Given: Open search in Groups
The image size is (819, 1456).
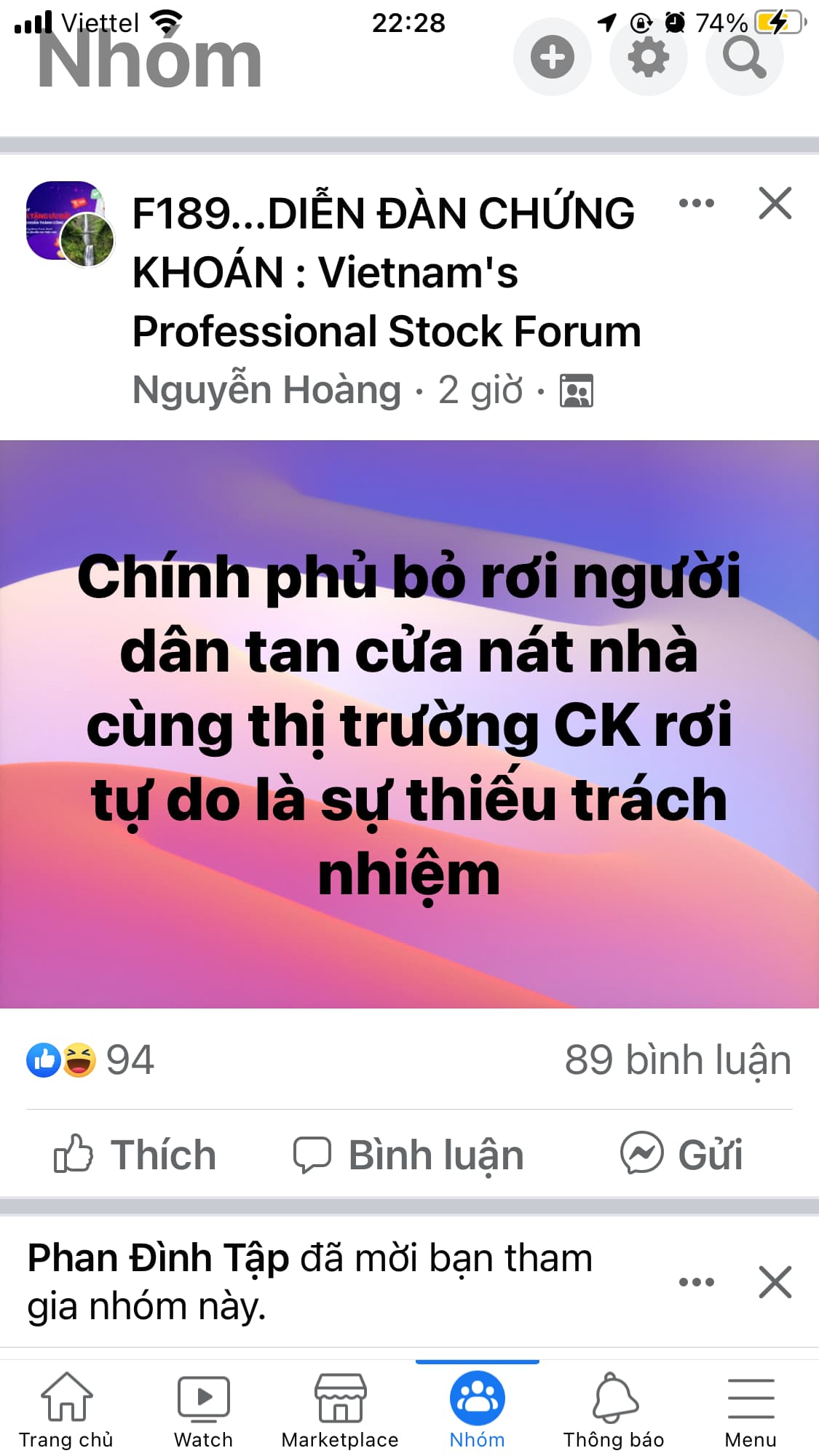Looking at the screenshot, I should click(x=744, y=57).
